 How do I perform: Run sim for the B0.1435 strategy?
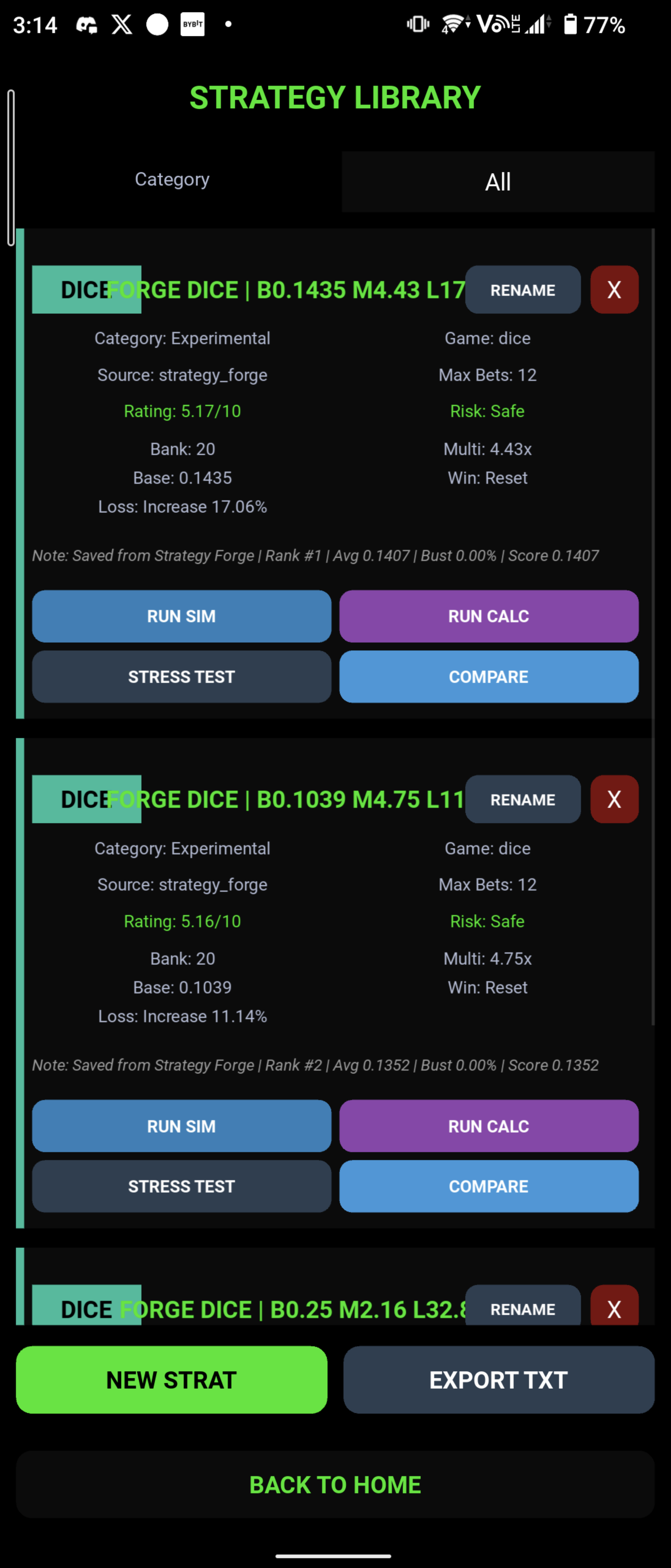coord(181,616)
